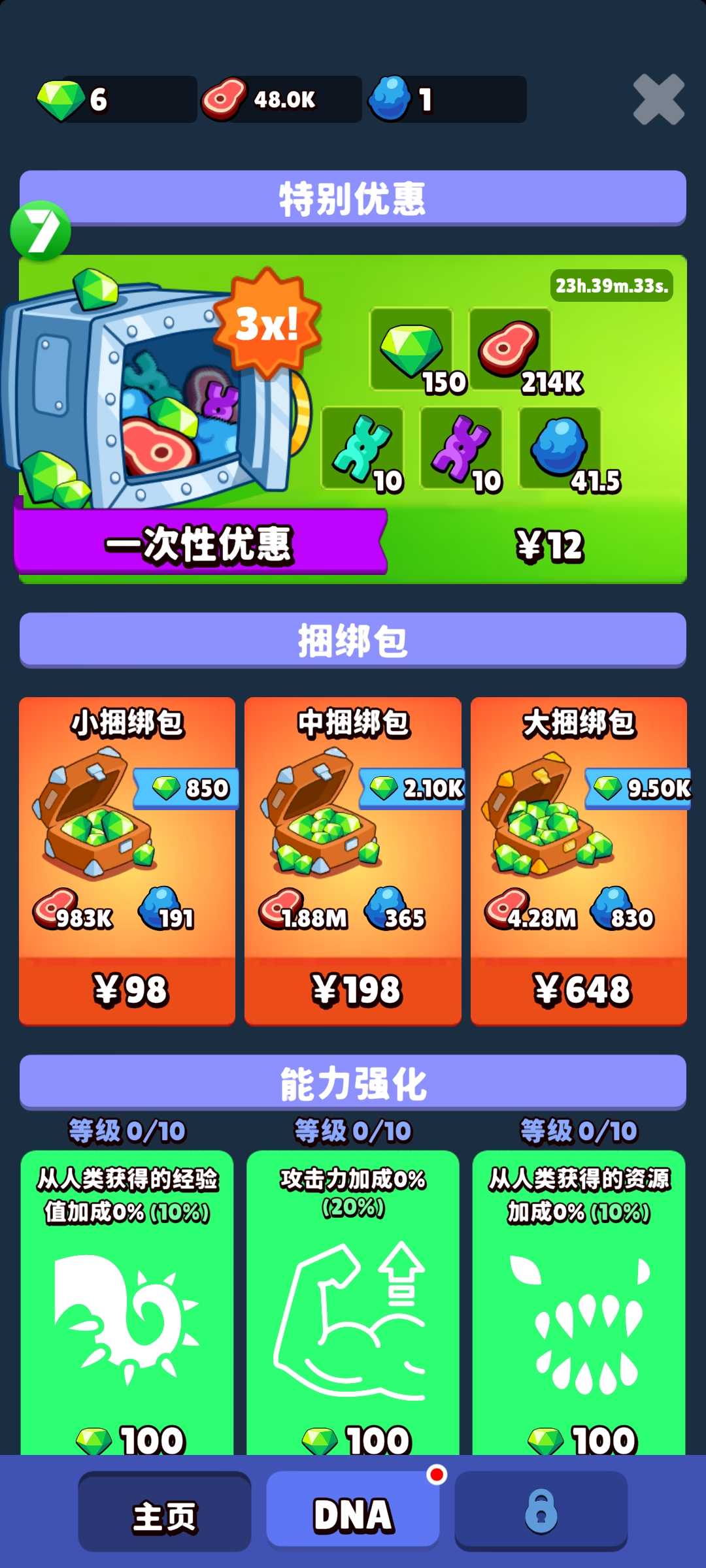Image resolution: width=706 pixels, height=1568 pixels.
Task: Upgrade experience bonus from humans
Action: pos(127,1307)
